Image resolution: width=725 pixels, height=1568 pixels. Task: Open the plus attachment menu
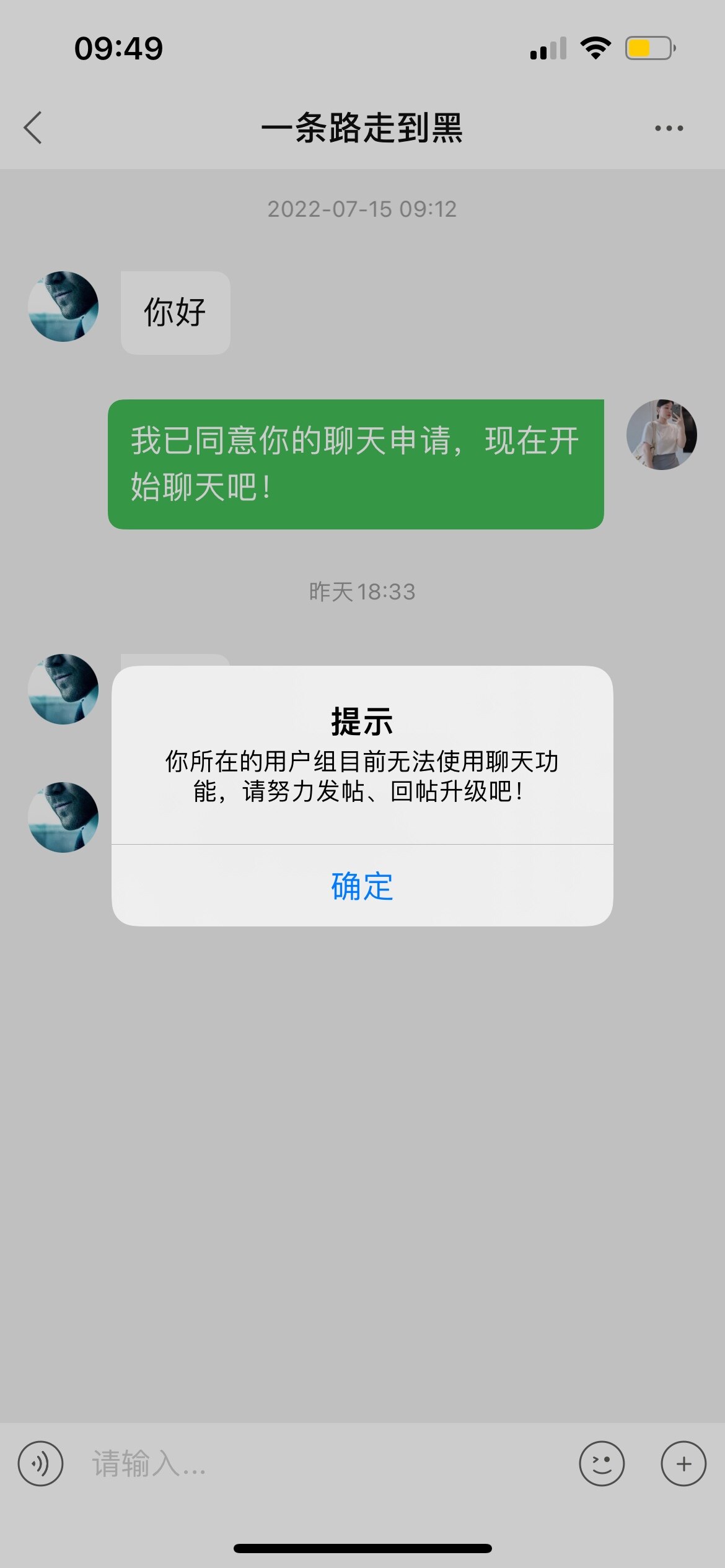tap(683, 1463)
